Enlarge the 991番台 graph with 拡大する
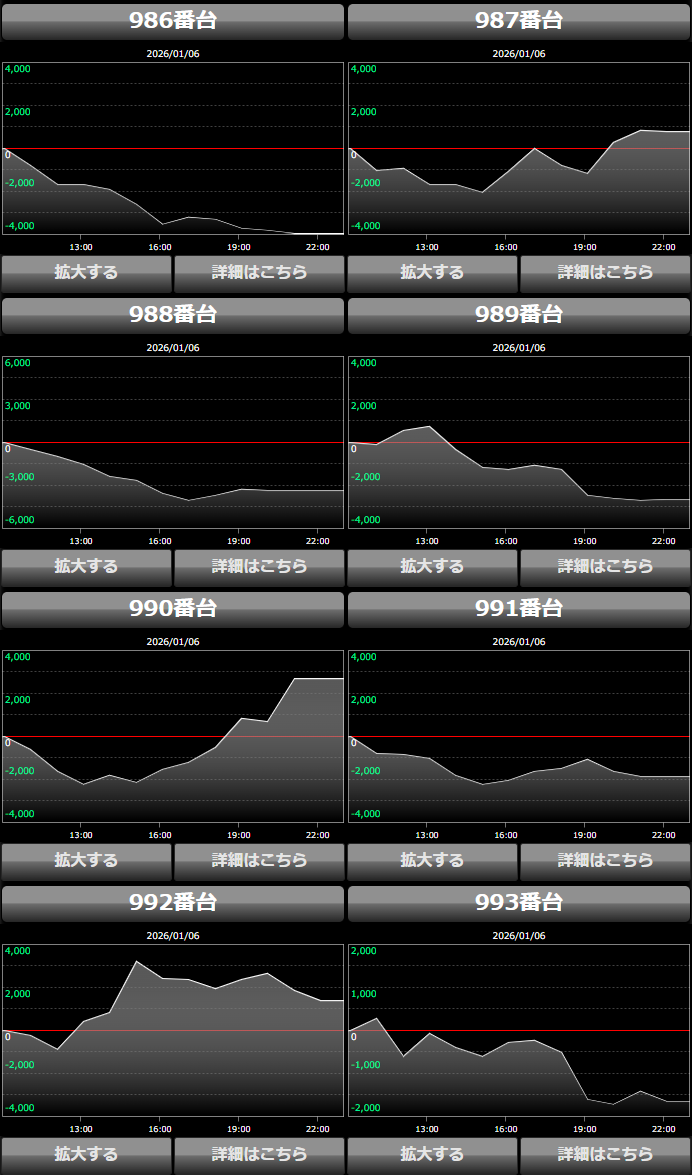The width and height of the screenshot is (692, 1175). [432, 860]
